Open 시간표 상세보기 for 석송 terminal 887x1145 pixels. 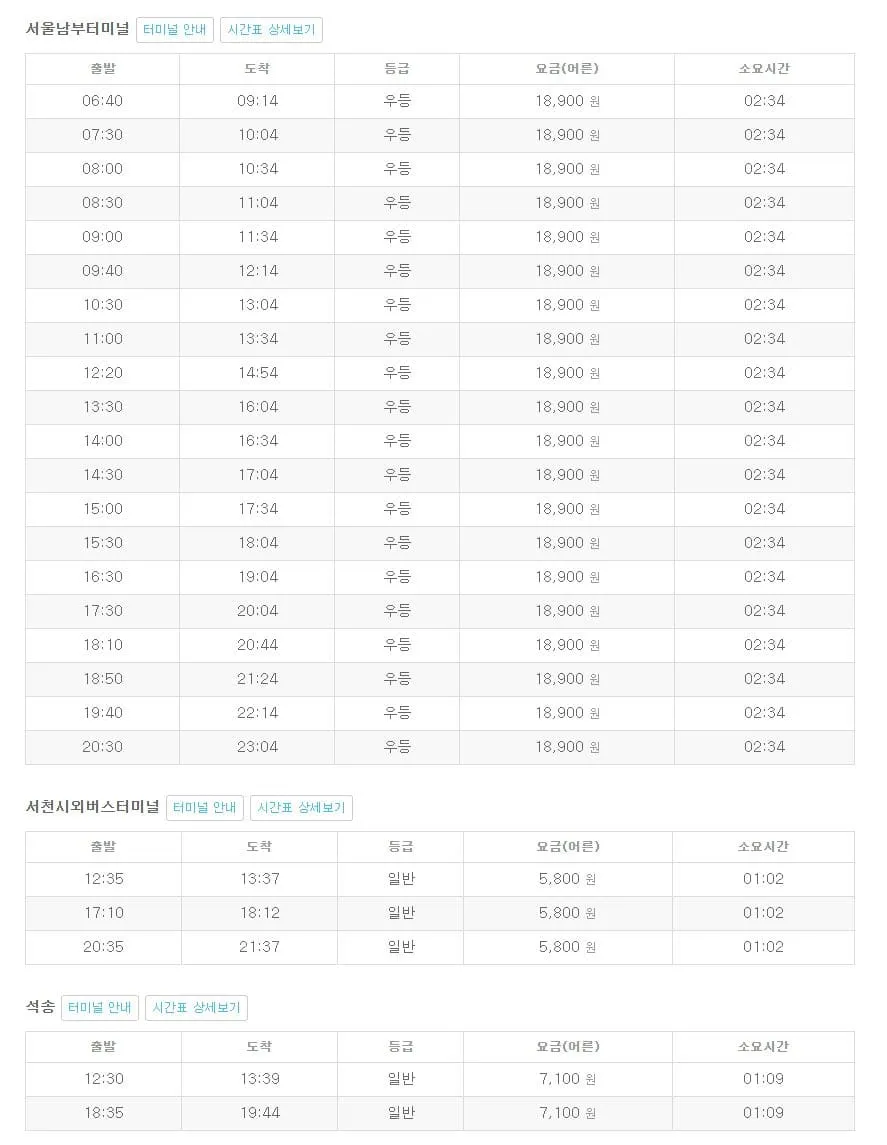pyautogui.click(x=196, y=1008)
